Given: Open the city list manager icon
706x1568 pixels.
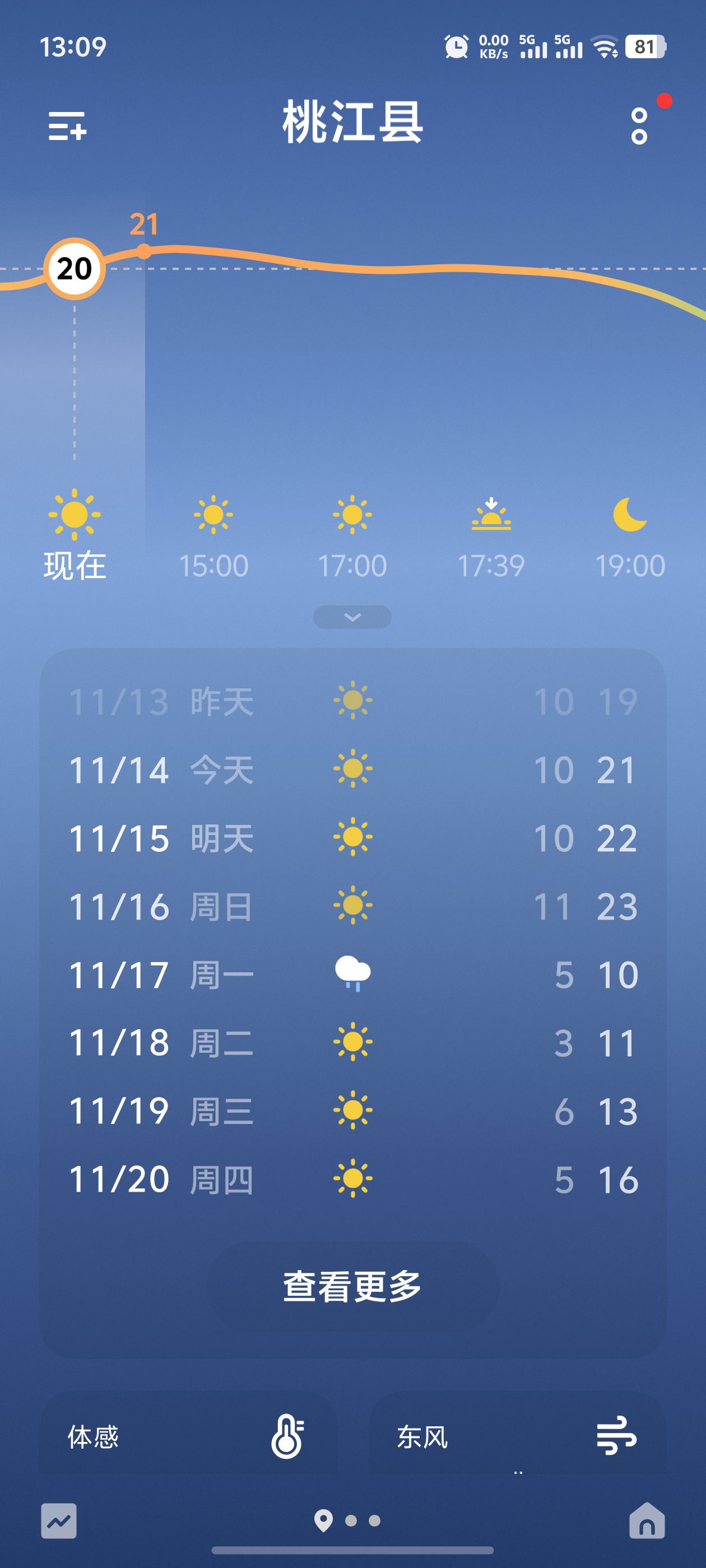Looking at the screenshot, I should click(x=67, y=126).
